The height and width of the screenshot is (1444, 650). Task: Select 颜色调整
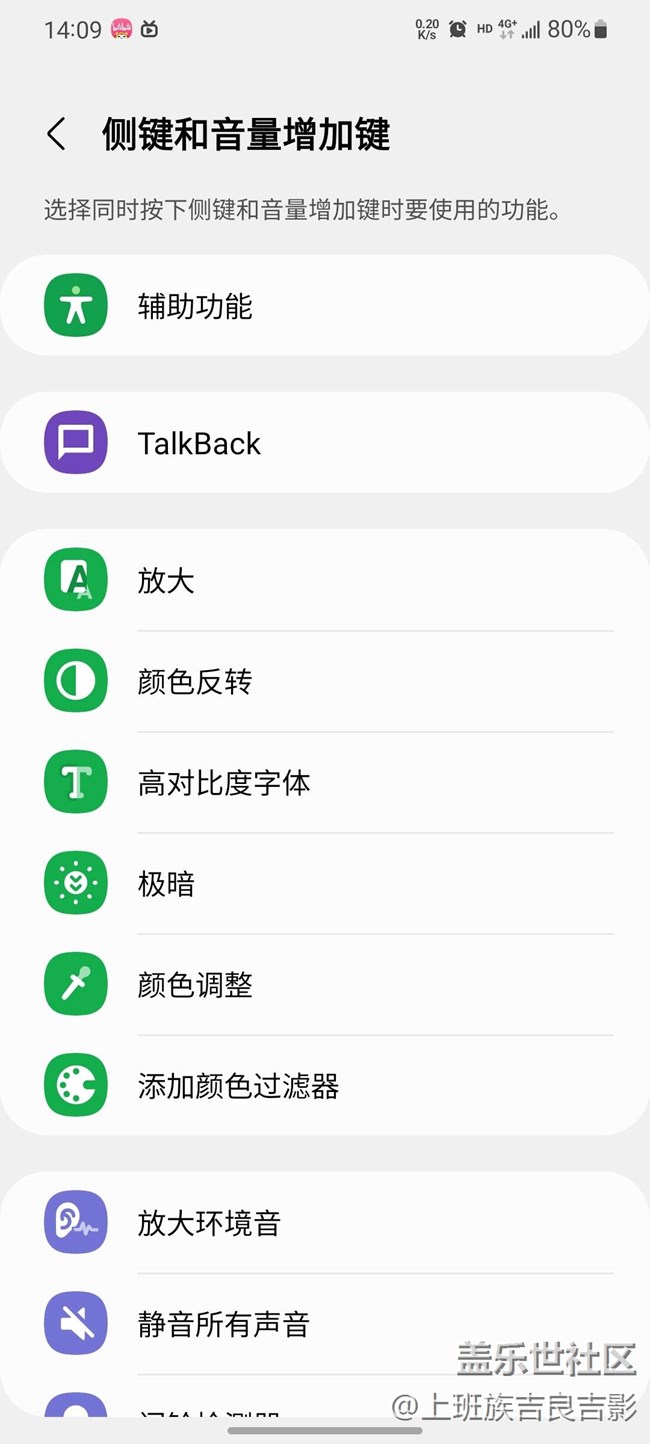[325, 984]
